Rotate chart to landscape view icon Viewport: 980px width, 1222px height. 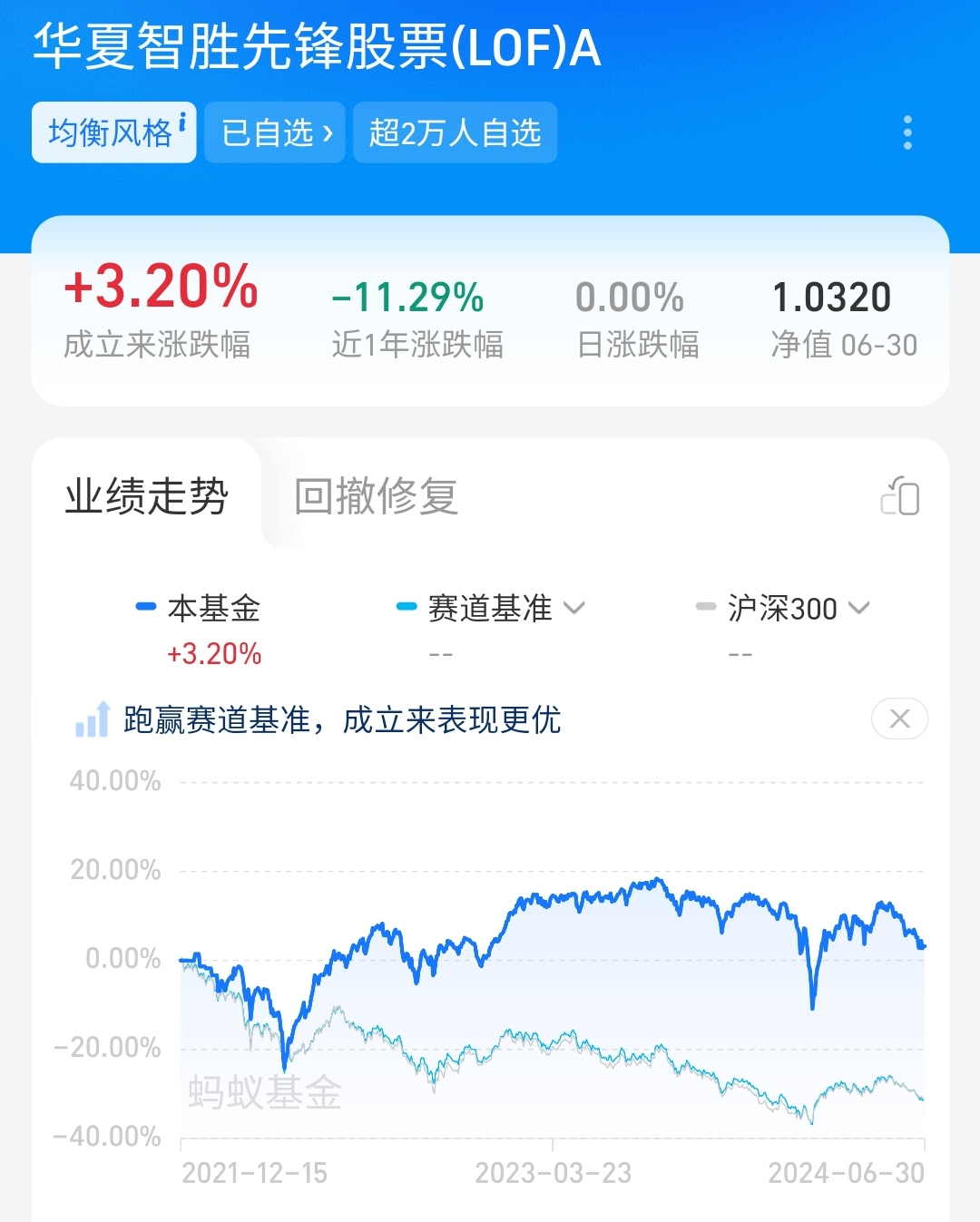click(x=900, y=496)
